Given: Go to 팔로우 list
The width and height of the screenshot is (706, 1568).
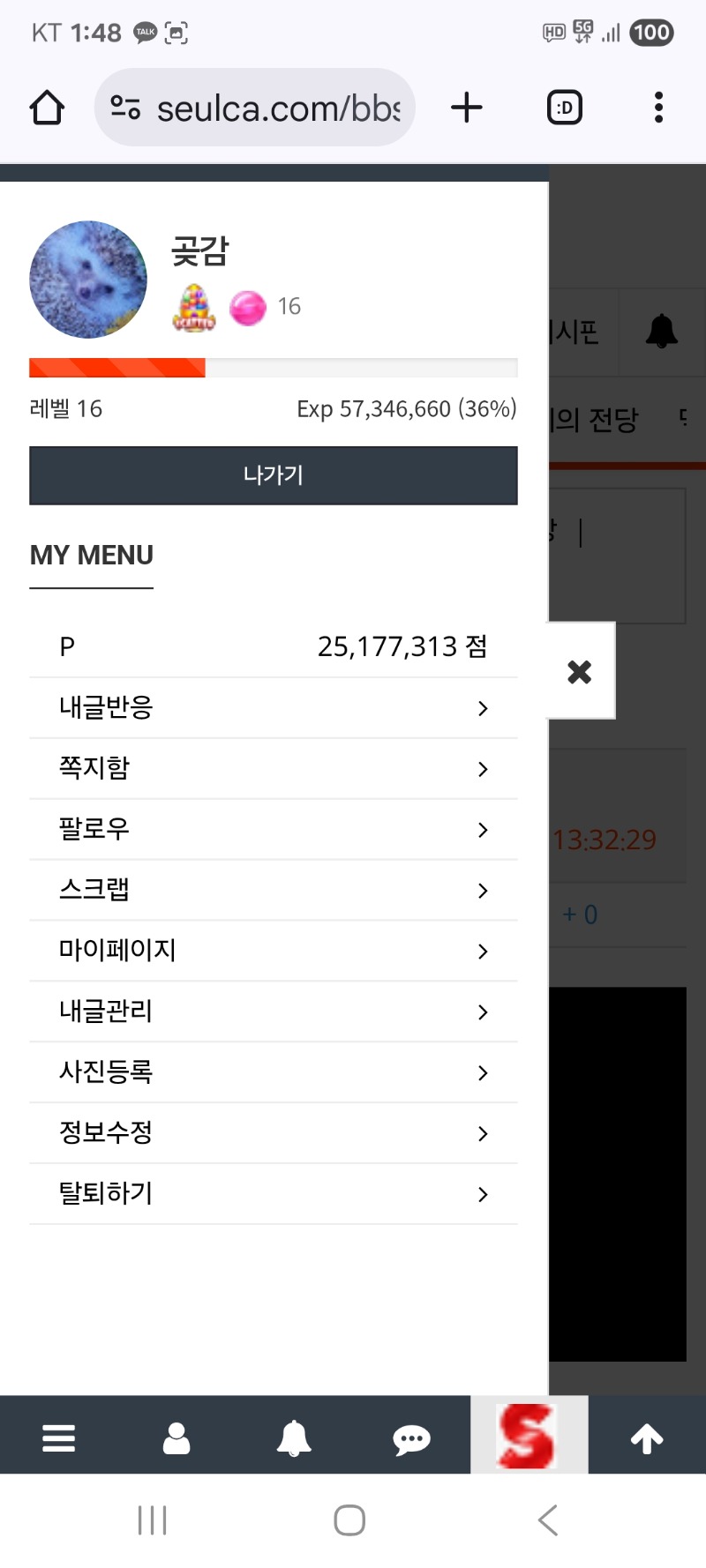Looking at the screenshot, I should coord(273,830).
